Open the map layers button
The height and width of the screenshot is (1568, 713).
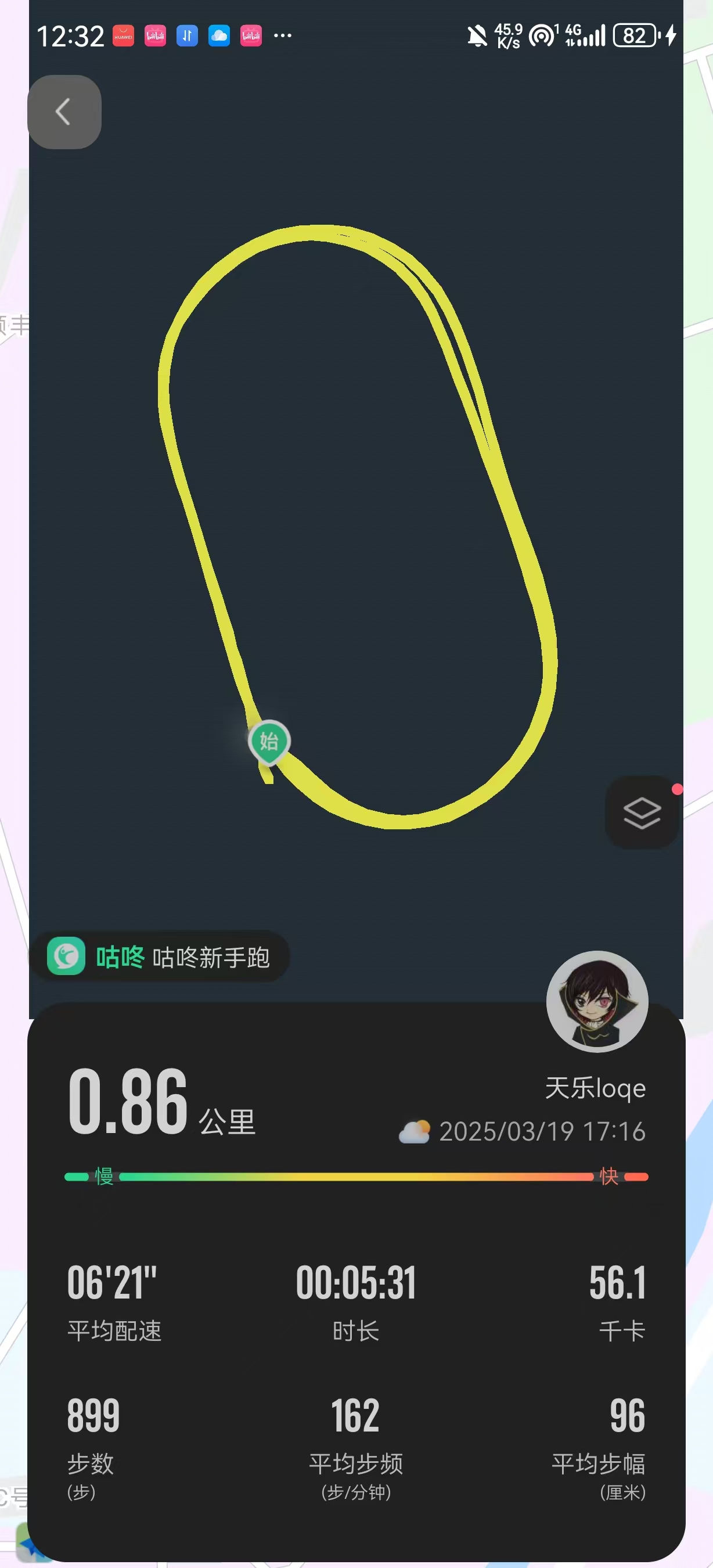[x=642, y=812]
